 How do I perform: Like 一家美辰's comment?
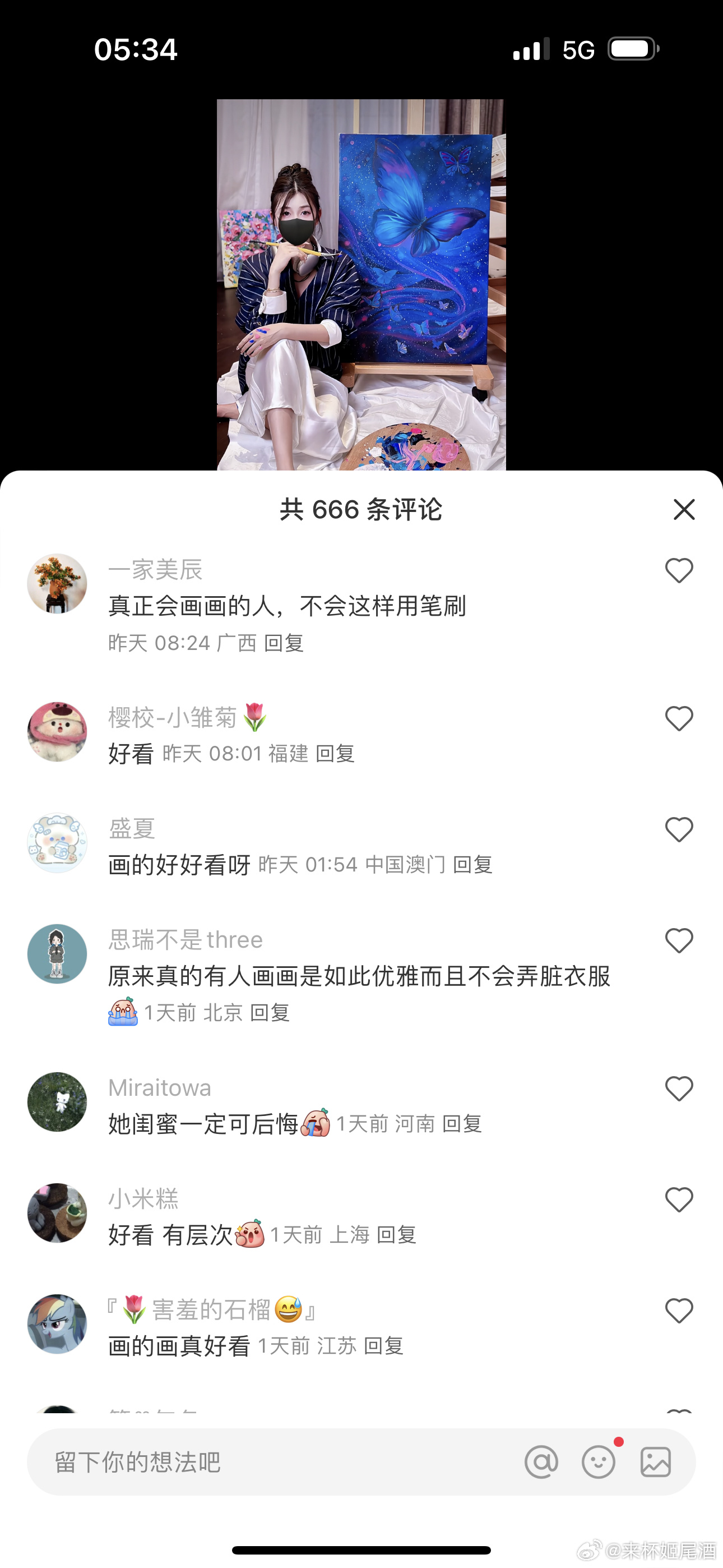coord(679,571)
